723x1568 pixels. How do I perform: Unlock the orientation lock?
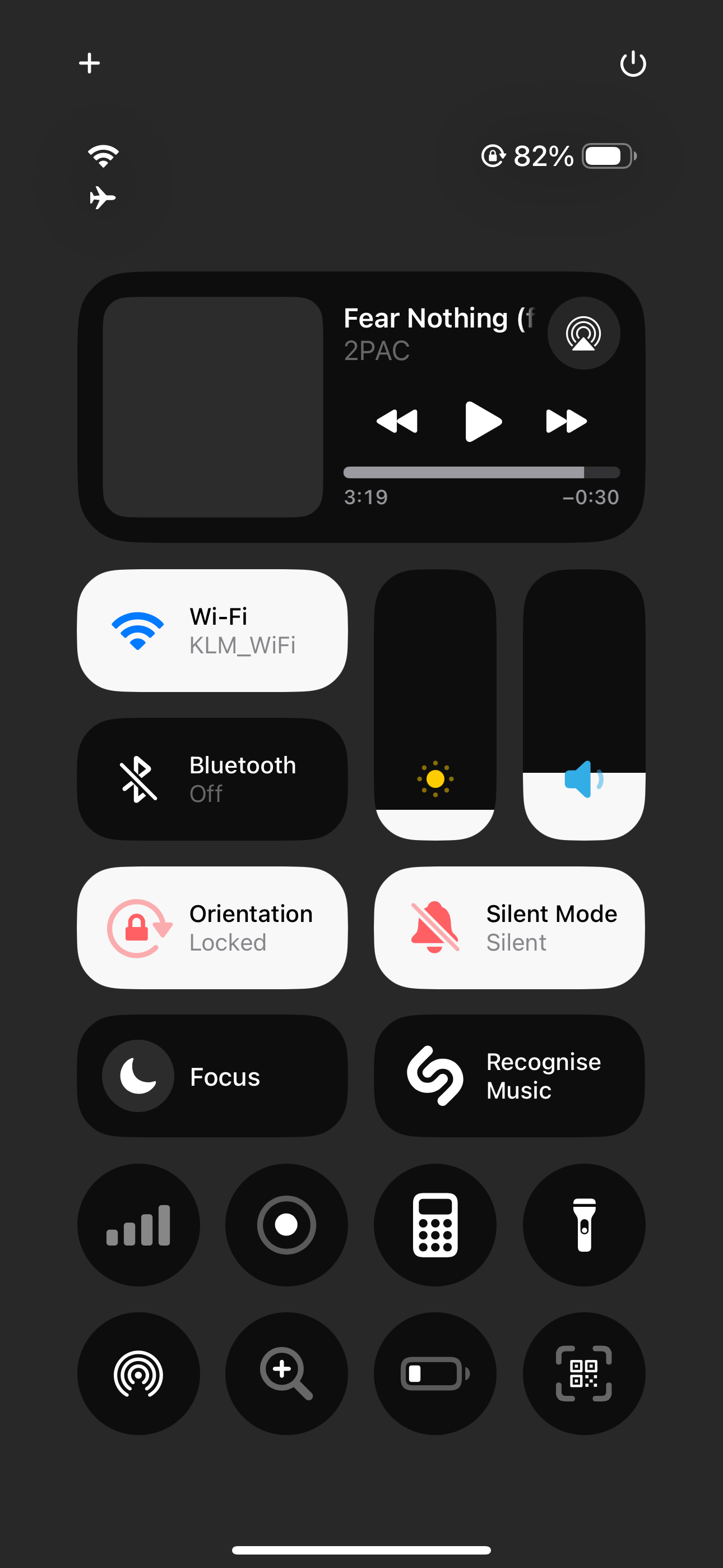tap(138, 928)
